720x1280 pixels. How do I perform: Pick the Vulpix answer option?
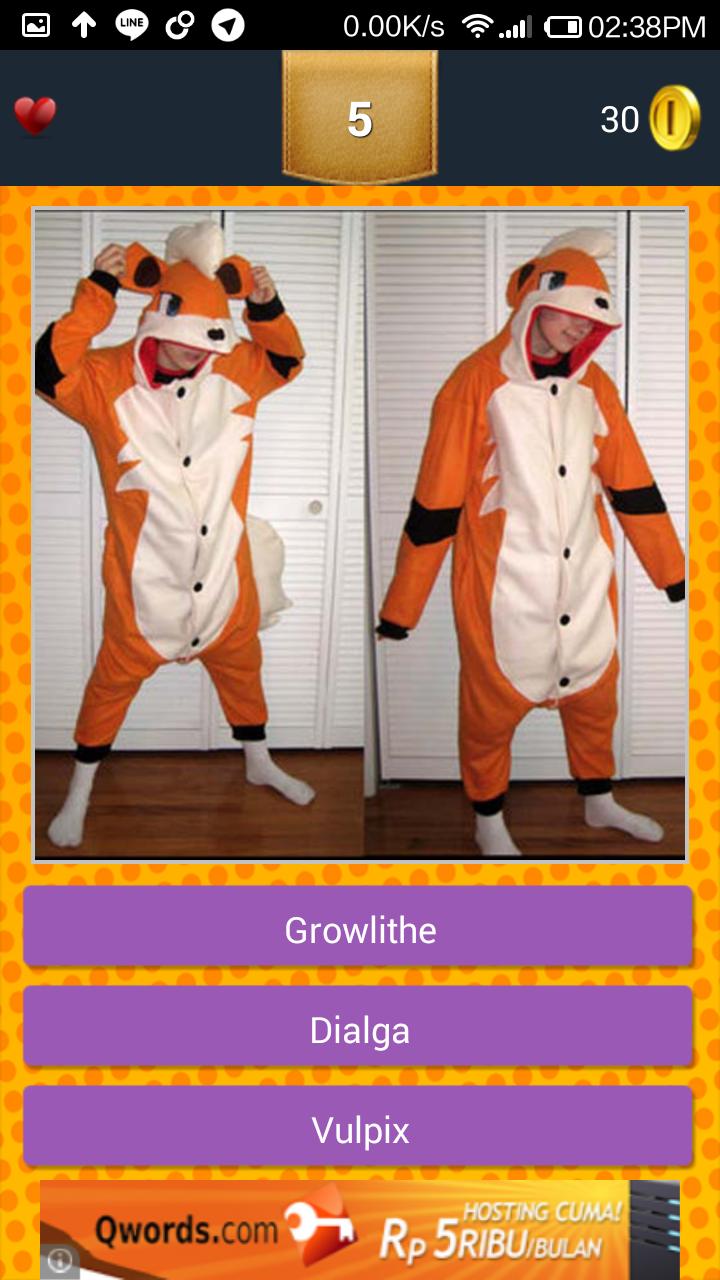(359, 1129)
